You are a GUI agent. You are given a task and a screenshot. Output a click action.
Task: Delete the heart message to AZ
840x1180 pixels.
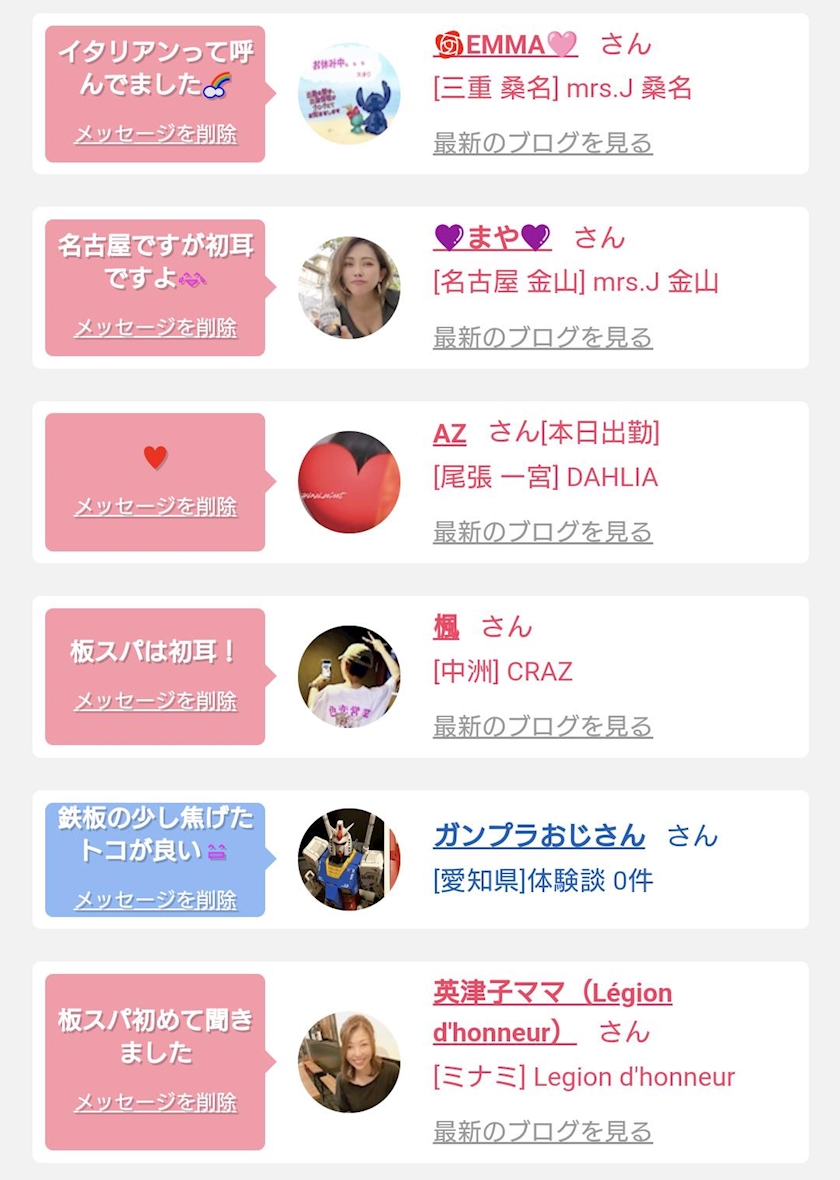(156, 506)
